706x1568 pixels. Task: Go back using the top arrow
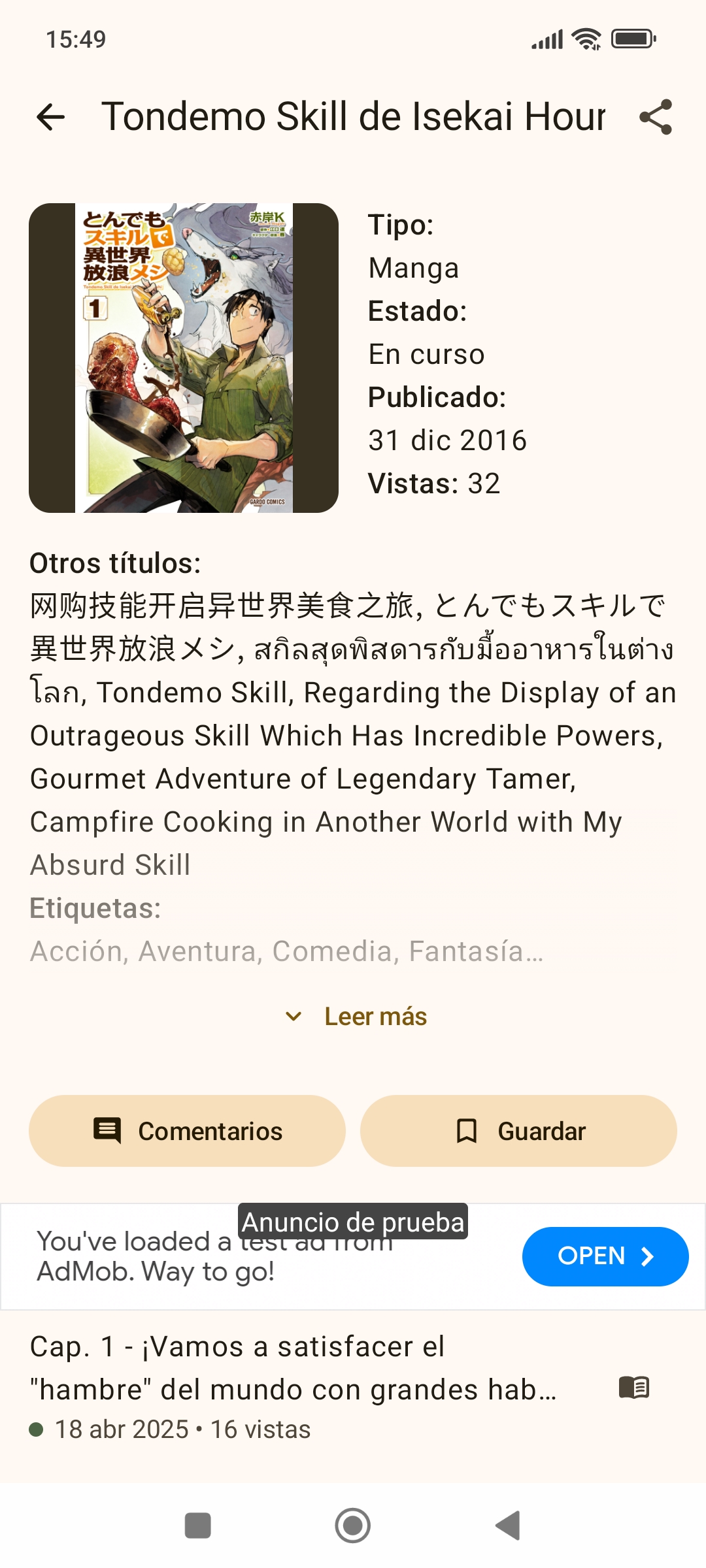(51, 117)
